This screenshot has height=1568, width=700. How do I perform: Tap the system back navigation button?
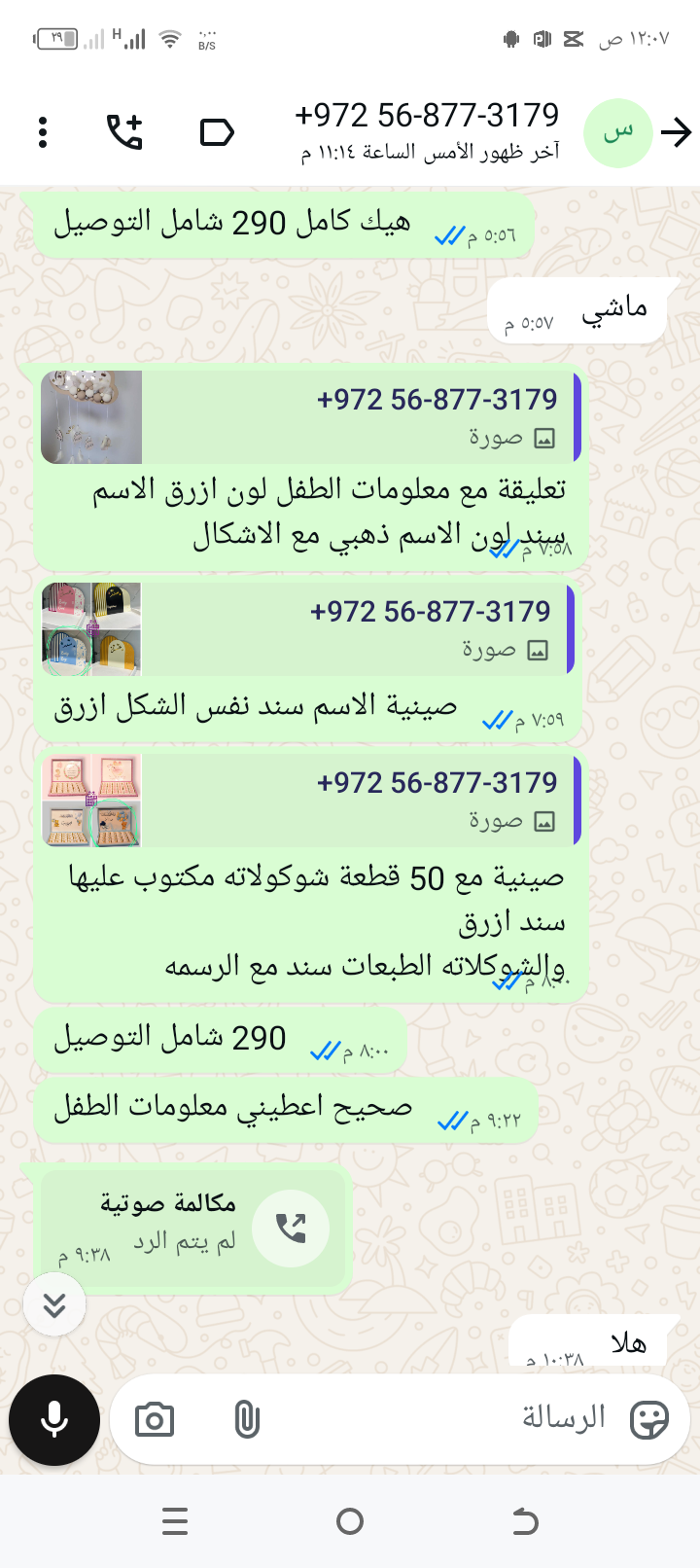point(525,1521)
